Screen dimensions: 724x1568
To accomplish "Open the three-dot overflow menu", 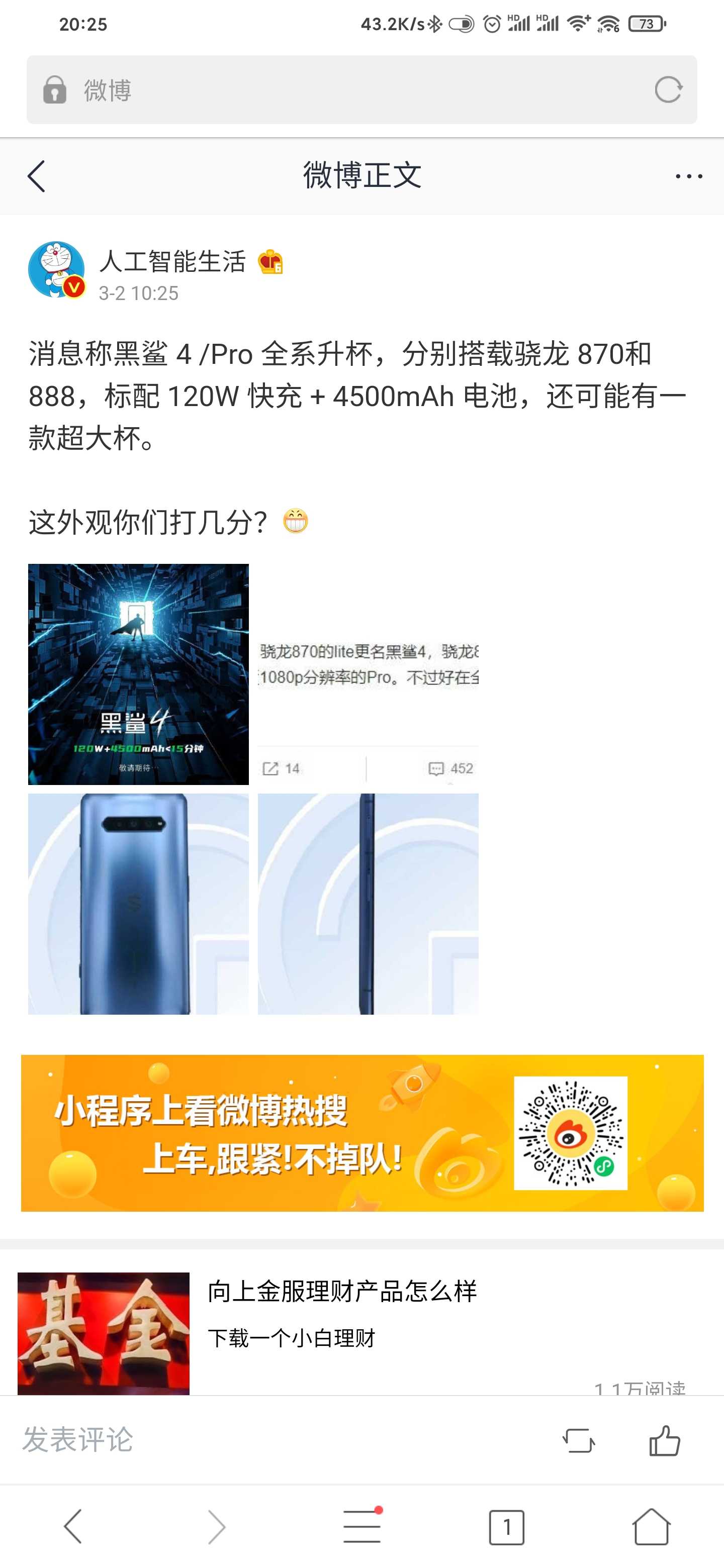I will pos(689,176).
